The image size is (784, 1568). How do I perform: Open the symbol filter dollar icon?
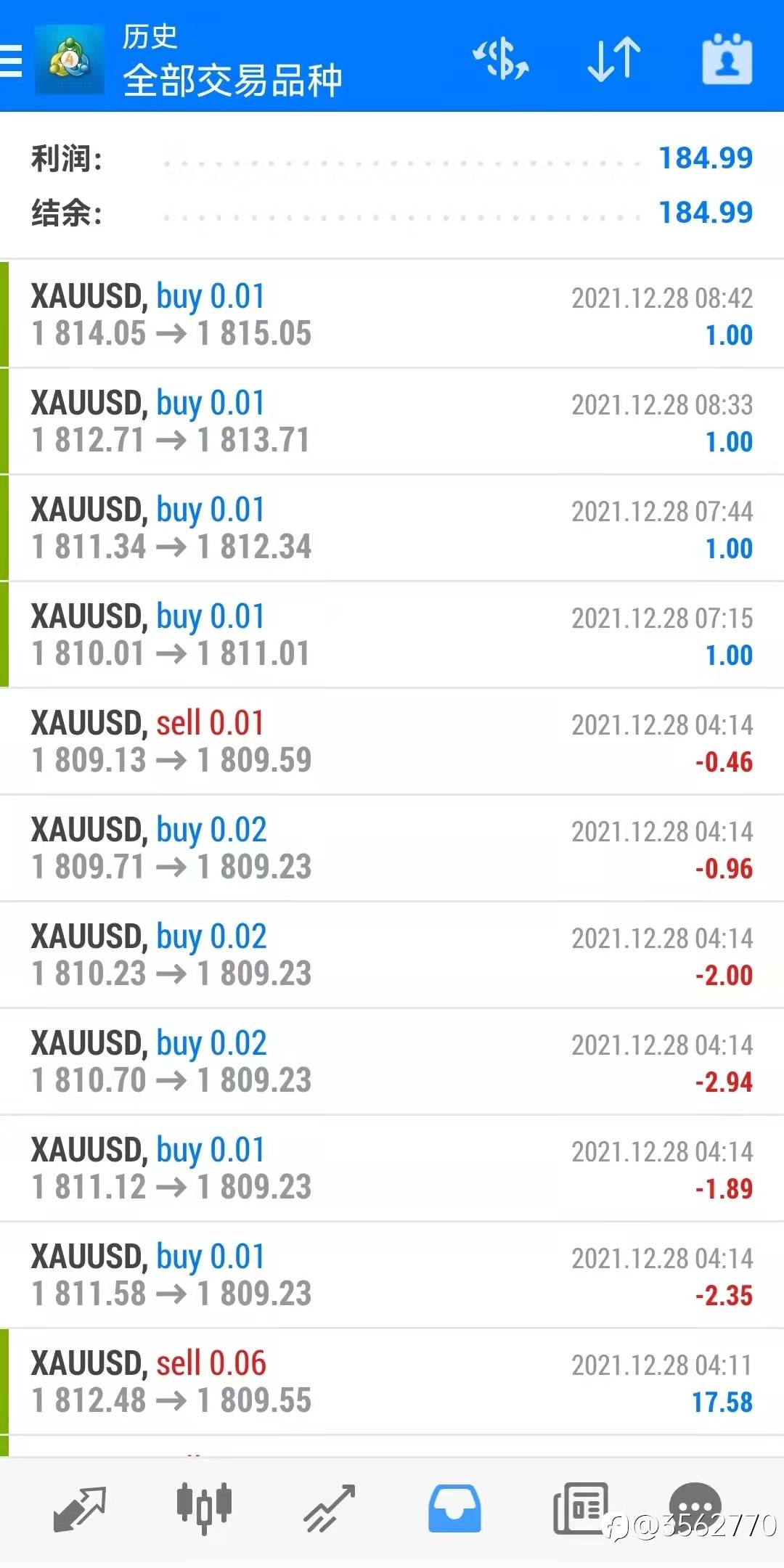tap(501, 59)
